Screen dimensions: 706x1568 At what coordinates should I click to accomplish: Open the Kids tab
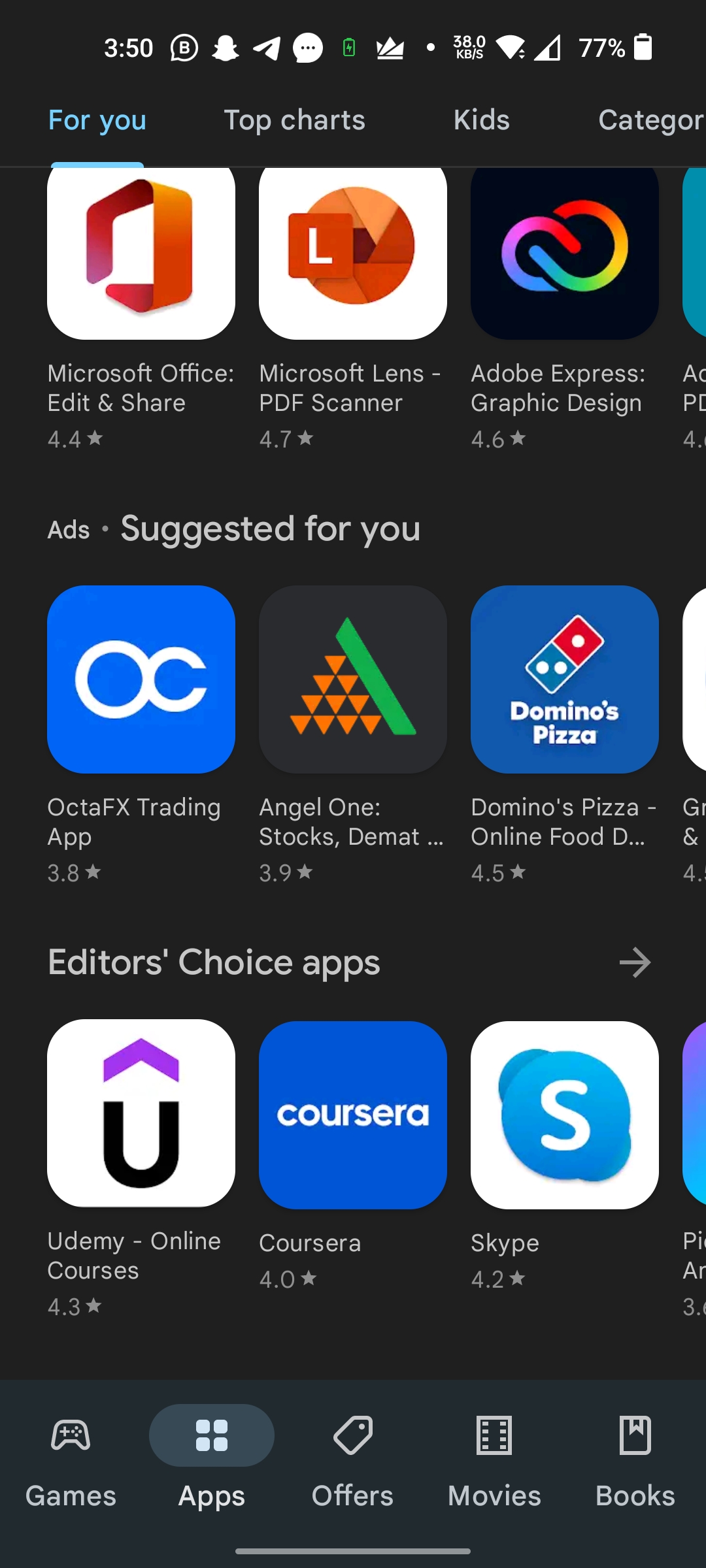coord(481,120)
